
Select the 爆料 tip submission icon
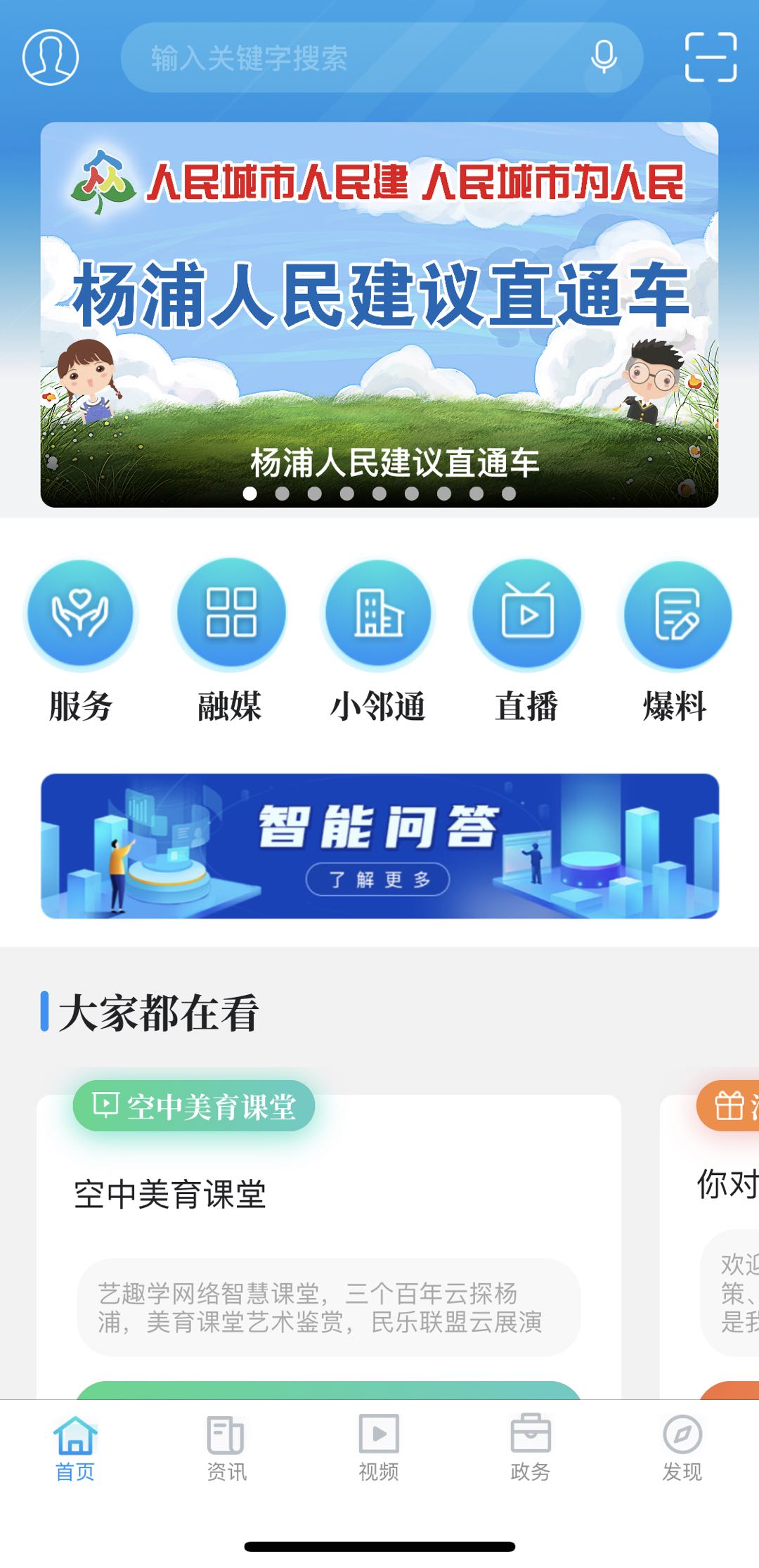click(677, 613)
